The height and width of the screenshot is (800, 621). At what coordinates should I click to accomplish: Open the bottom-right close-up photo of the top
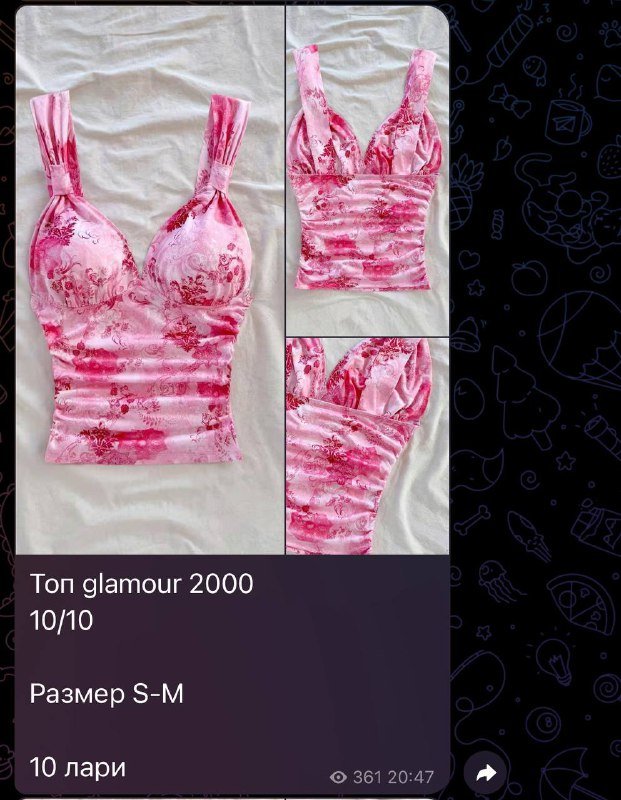pyautogui.click(x=366, y=446)
